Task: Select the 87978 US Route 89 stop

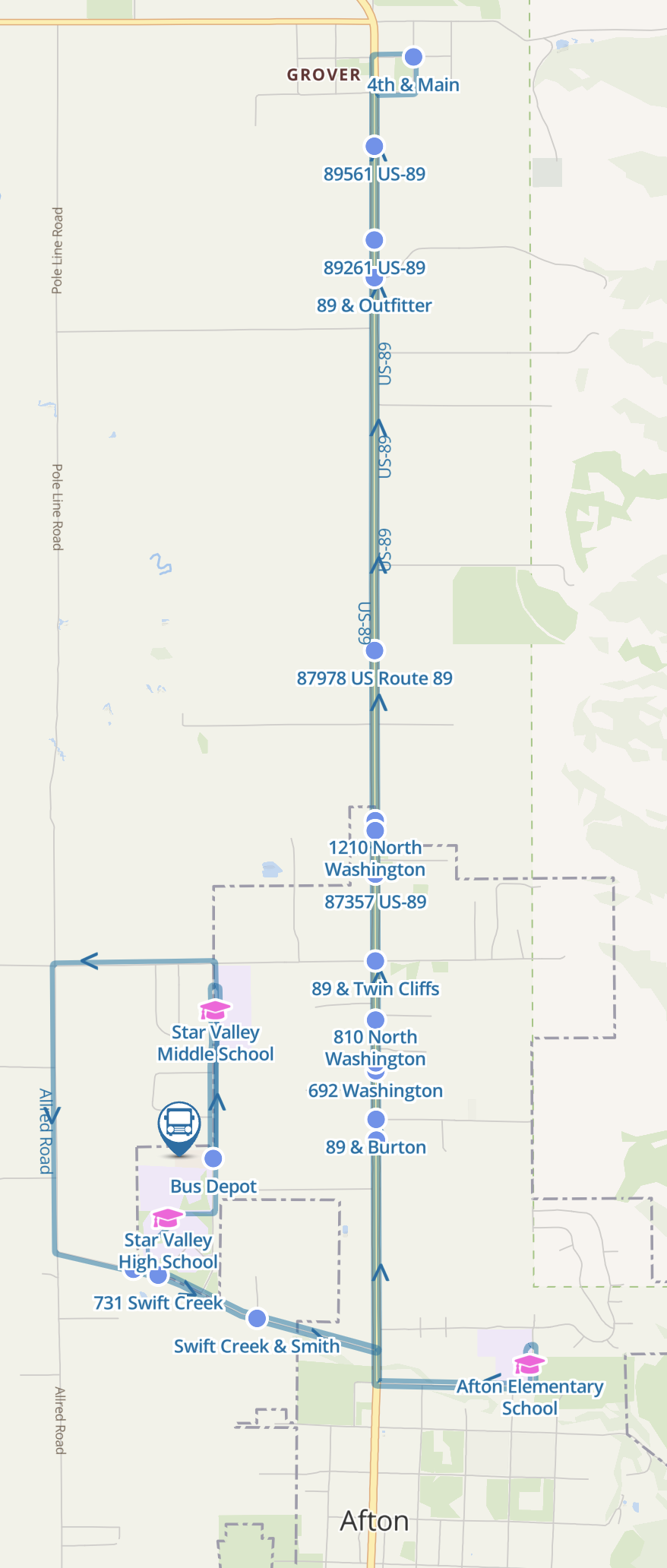Action: coord(375,650)
